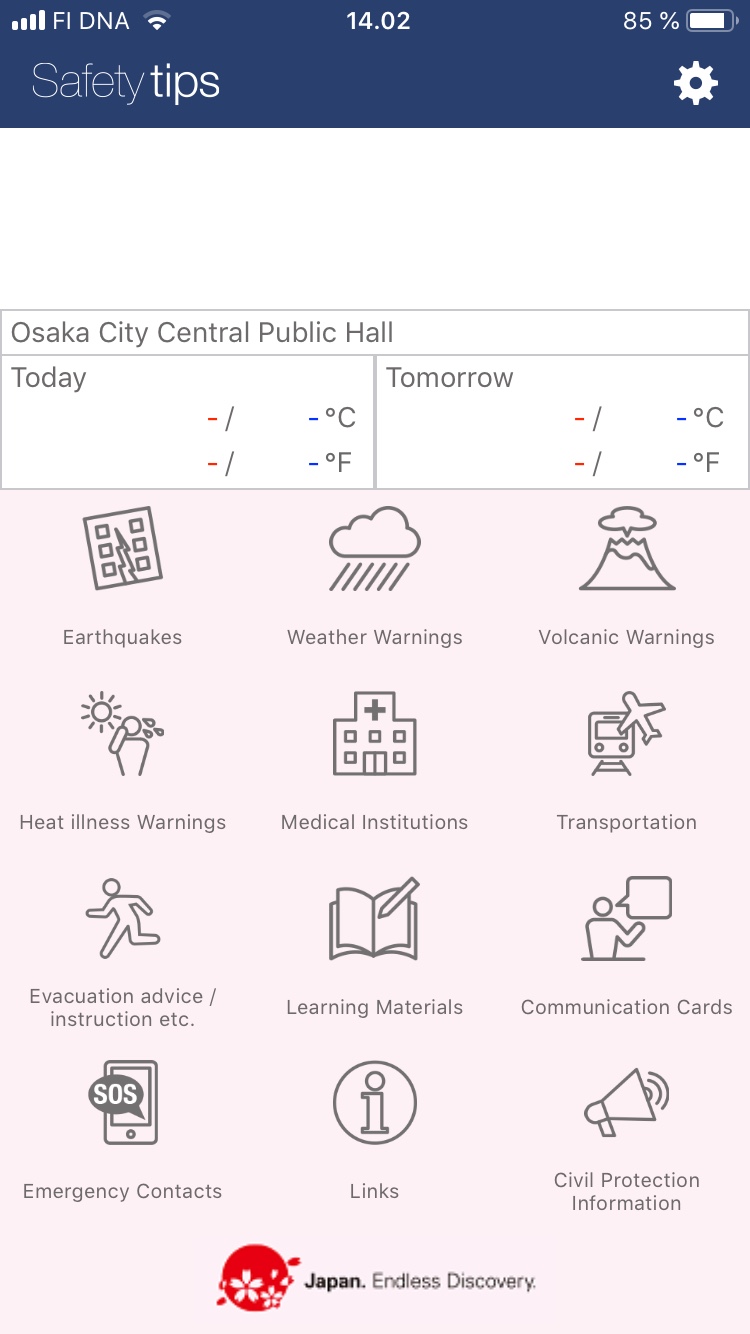Image resolution: width=750 pixels, height=1334 pixels.
Task: Open Emergency Contacts
Action: pos(122,1131)
